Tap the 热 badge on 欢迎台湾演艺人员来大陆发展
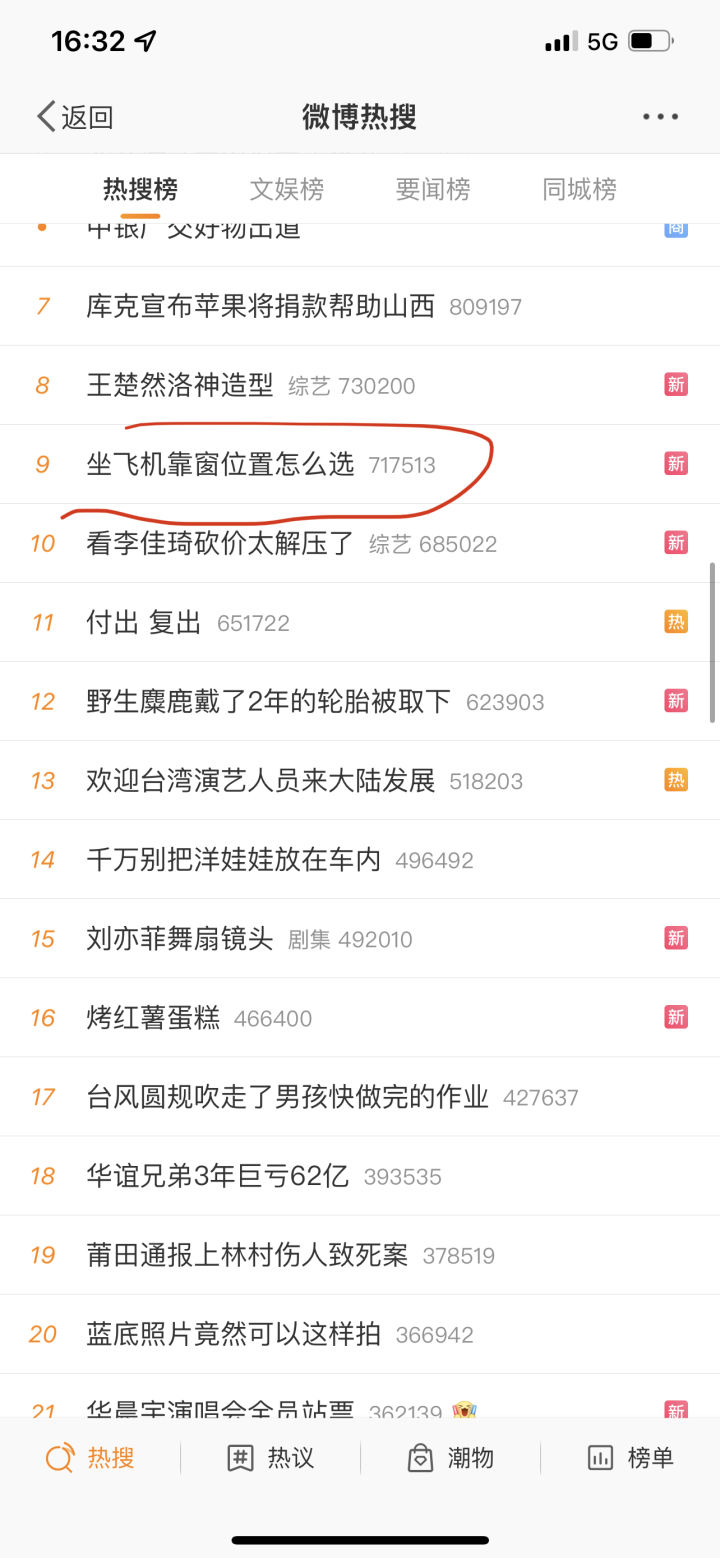The width and height of the screenshot is (720, 1558). 674,779
